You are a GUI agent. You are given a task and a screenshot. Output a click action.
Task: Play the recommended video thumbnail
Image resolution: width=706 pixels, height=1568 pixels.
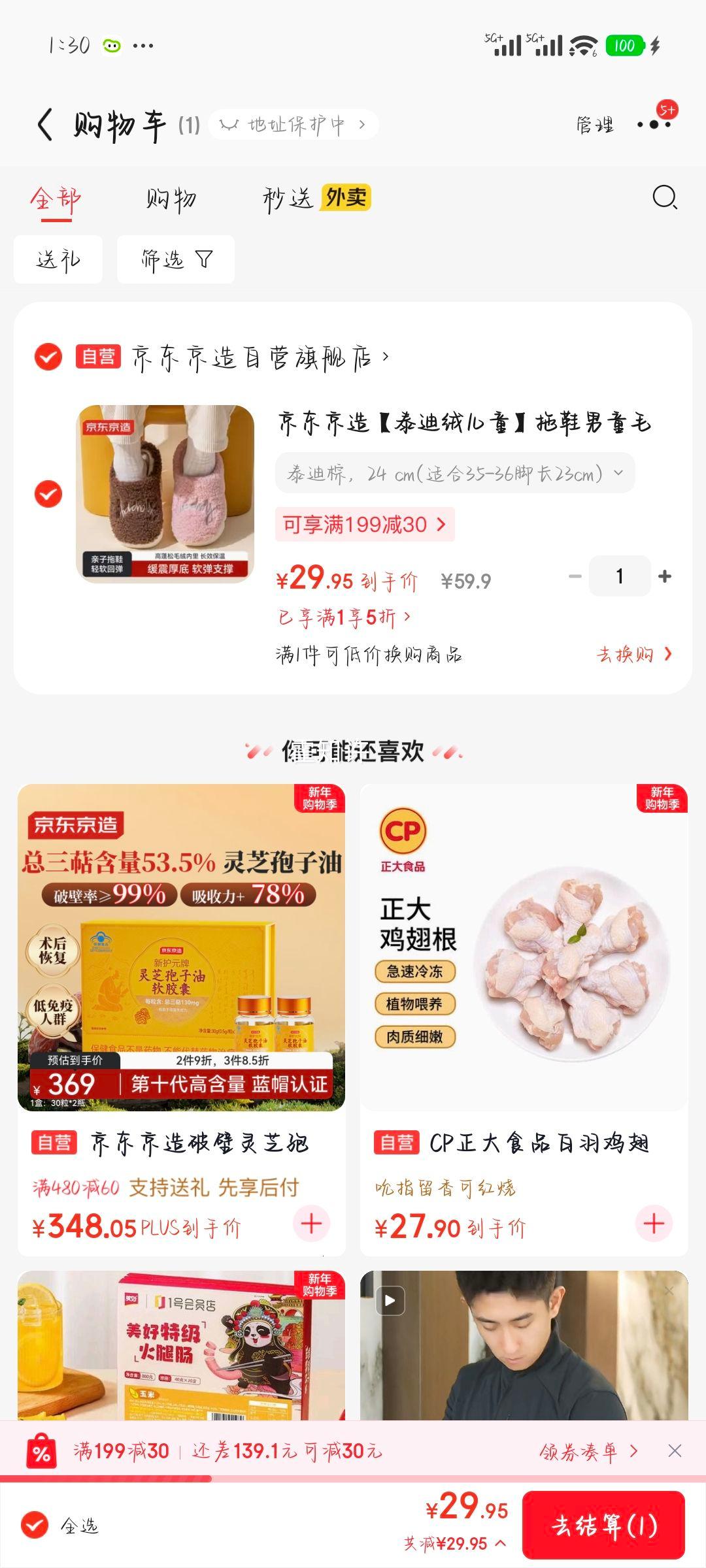390,1300
